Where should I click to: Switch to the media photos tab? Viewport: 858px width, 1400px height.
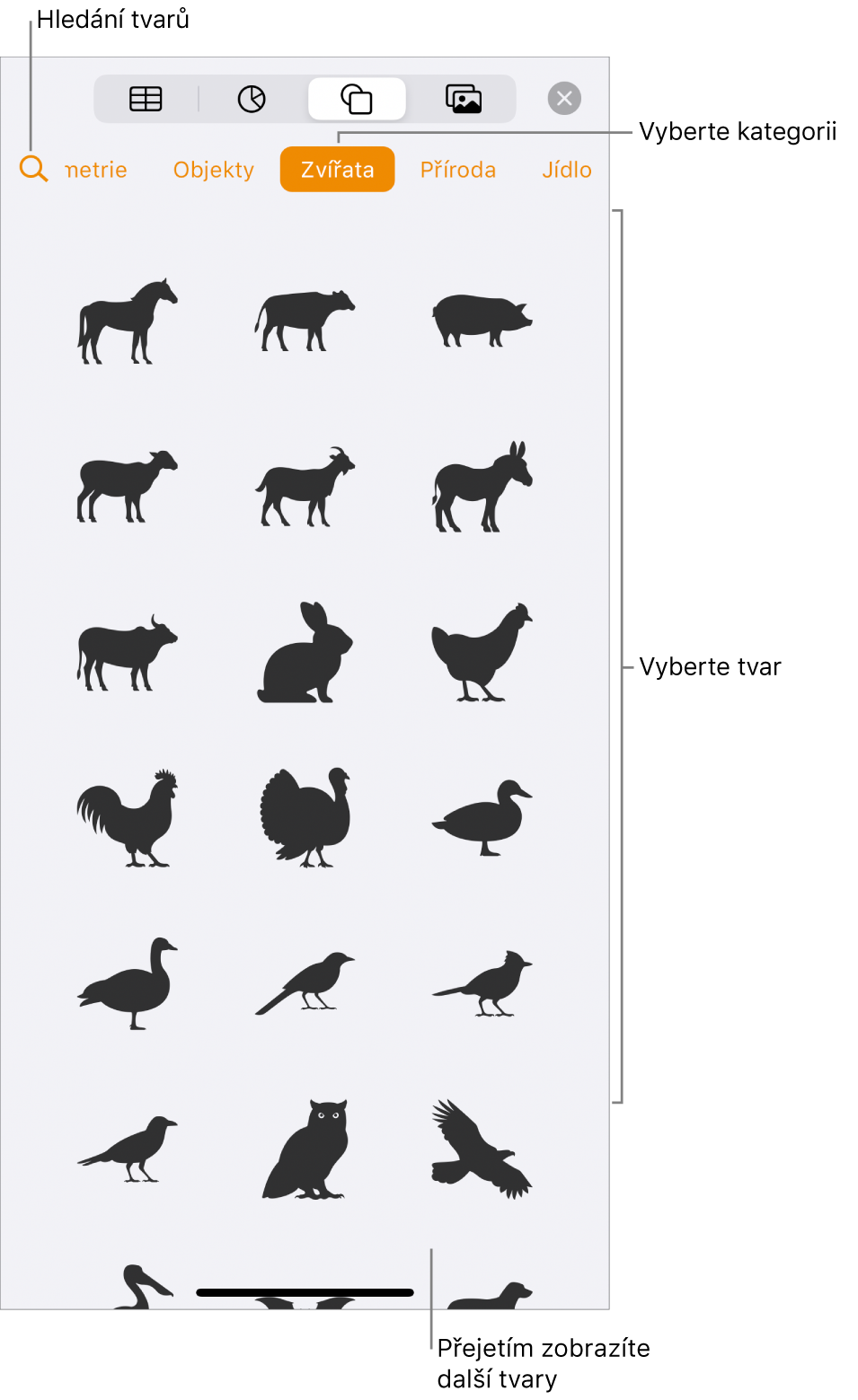463,99
